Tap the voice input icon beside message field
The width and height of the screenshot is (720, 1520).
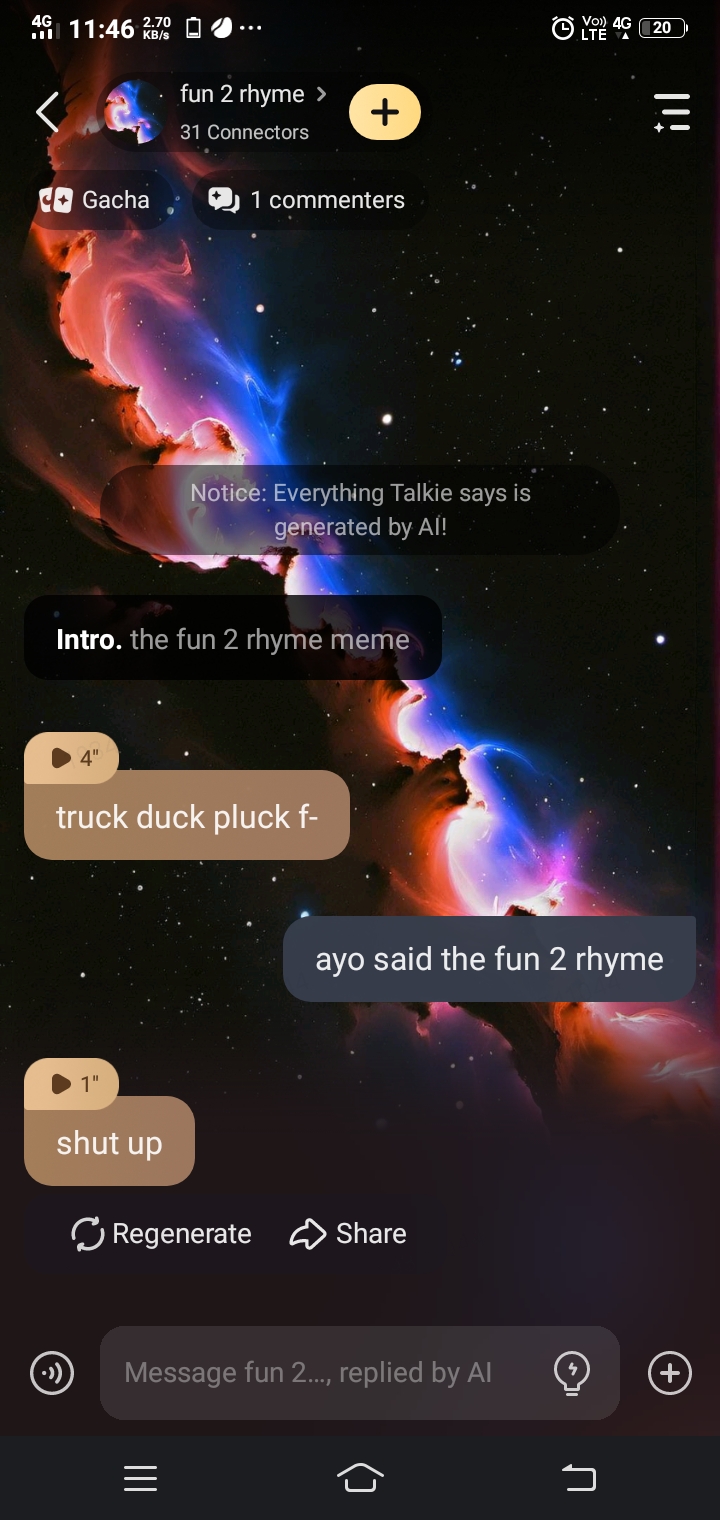pos(51,1373)
